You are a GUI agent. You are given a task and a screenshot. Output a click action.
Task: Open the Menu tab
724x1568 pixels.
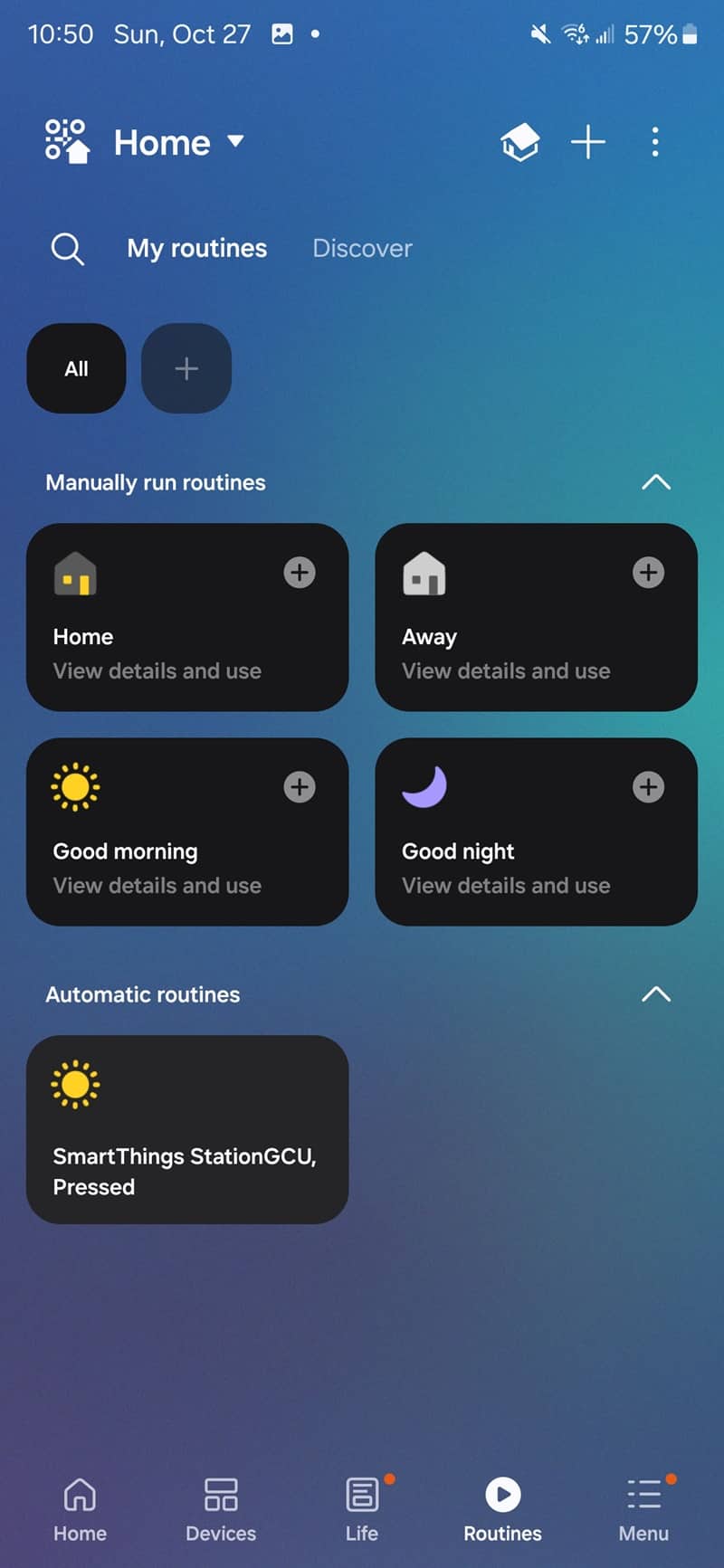pos(643,1510)
